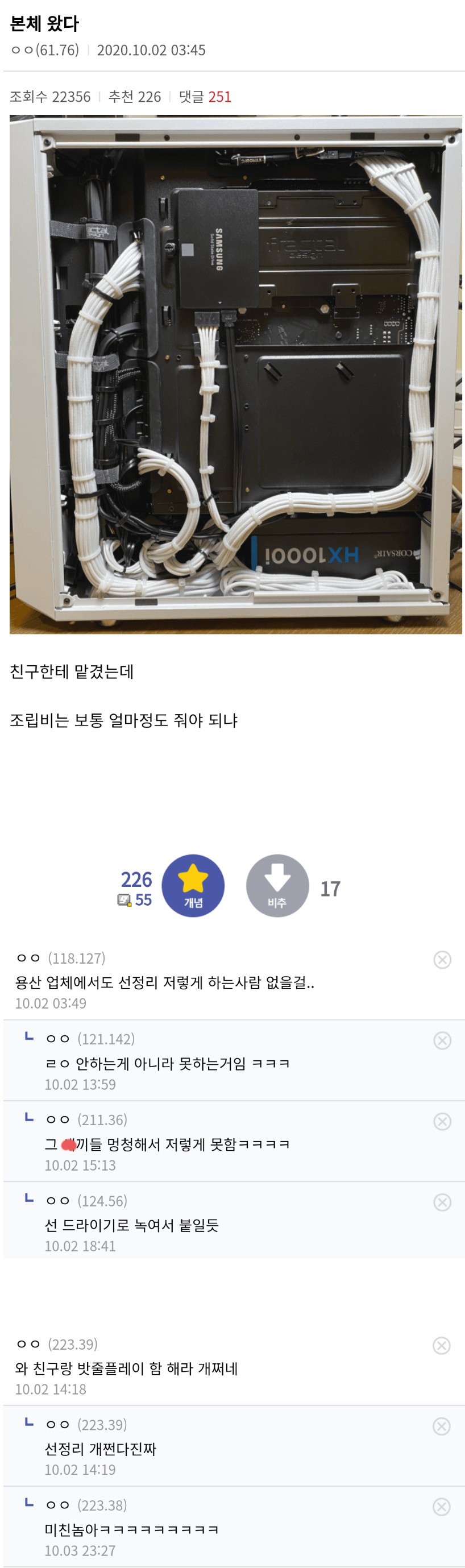Delete the comment by ㅇㅇ (118.127)

pos(442,960)
